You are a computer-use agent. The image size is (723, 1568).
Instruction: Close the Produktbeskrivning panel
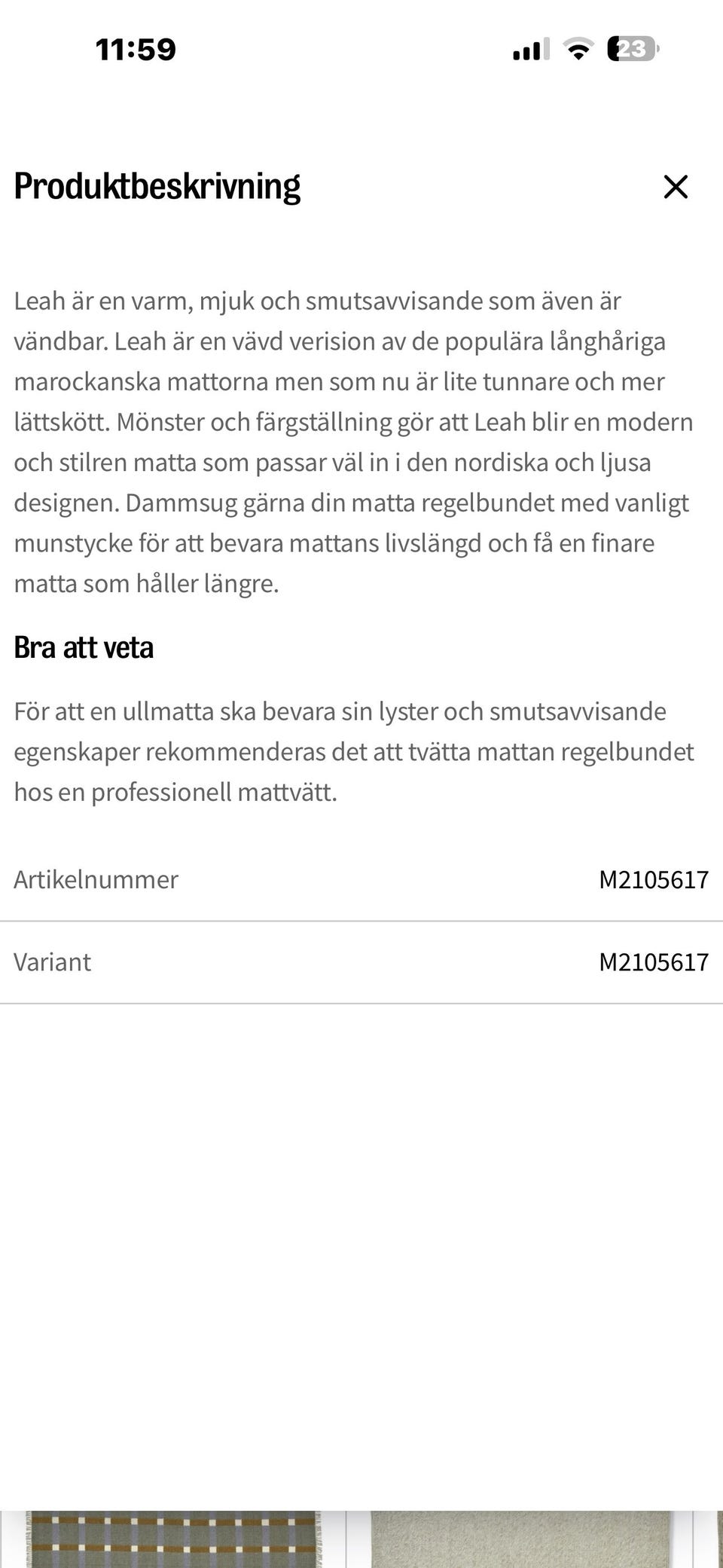pyautogui.click(x=676, y=187)
